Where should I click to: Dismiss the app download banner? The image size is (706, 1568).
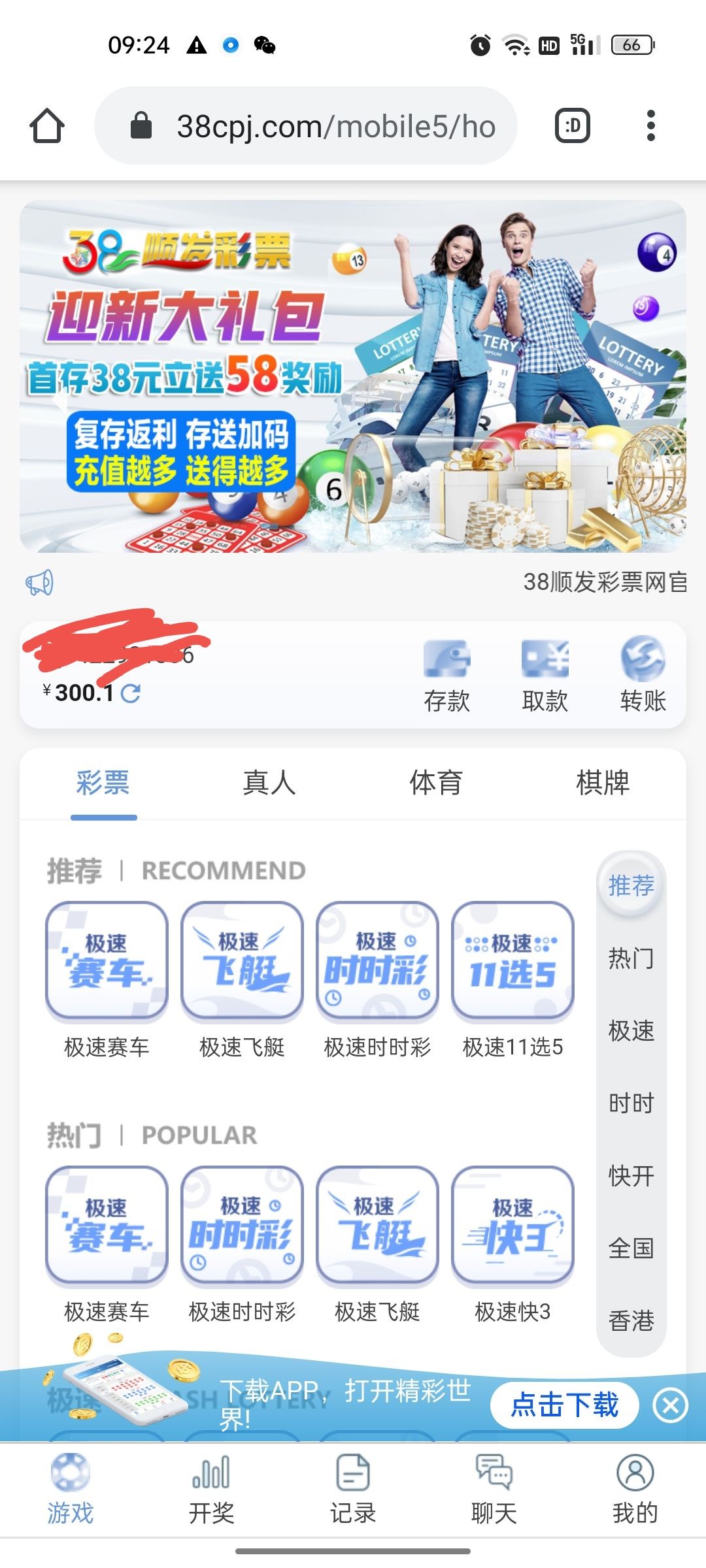pos(671,1405)
